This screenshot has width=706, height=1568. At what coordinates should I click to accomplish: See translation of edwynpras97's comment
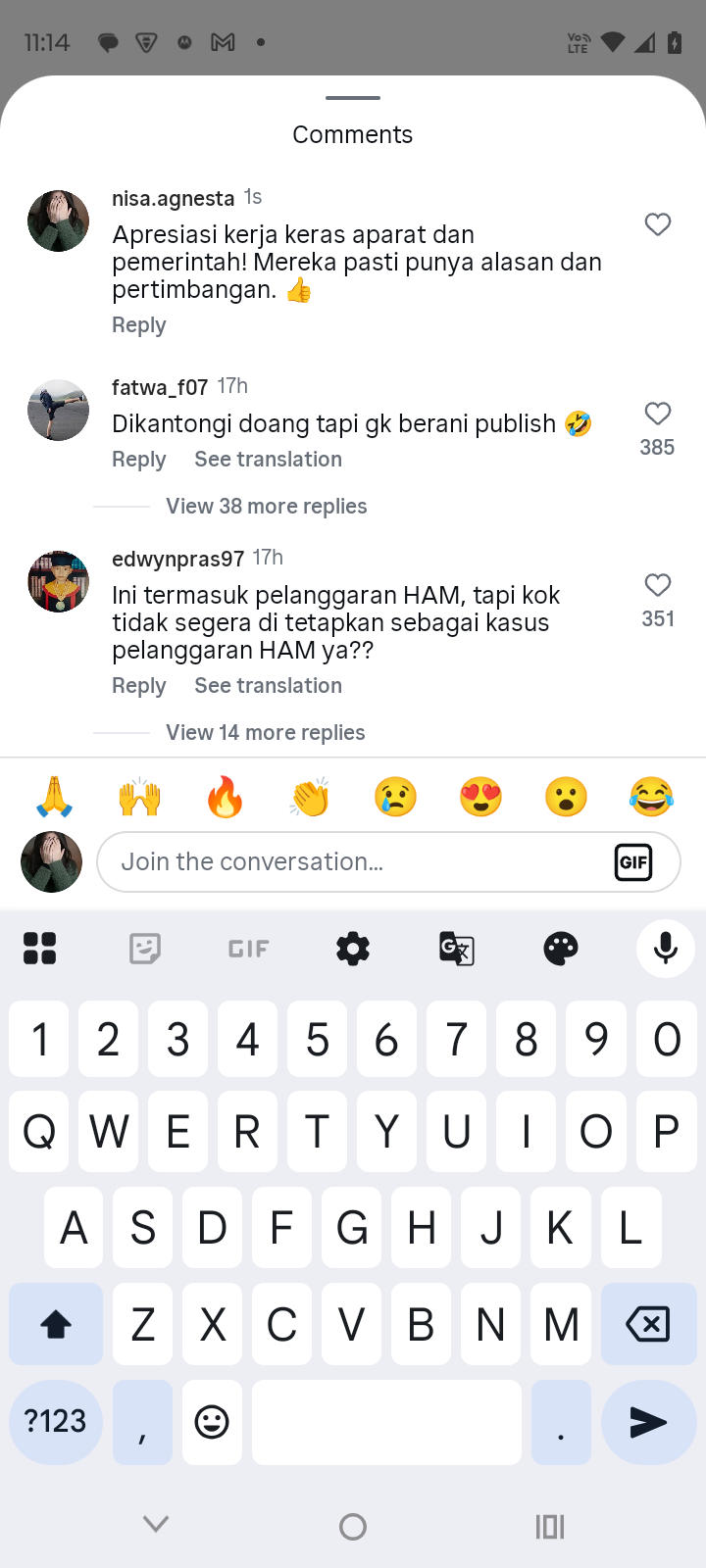click(x=268, y=686)
